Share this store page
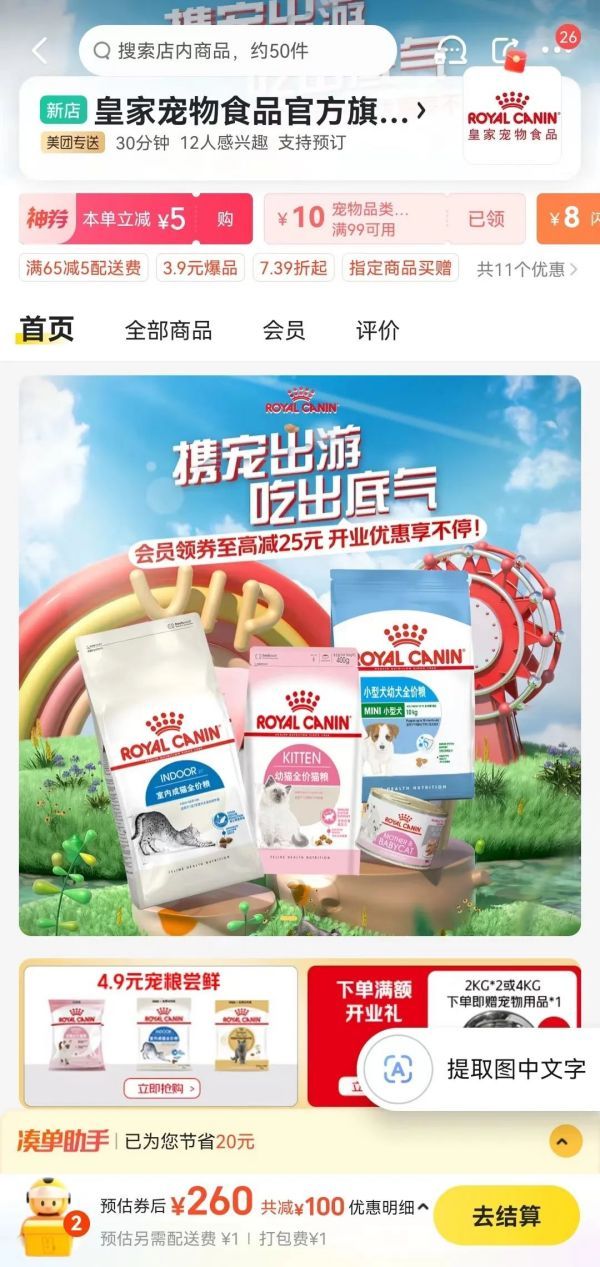 pyautogui.click(x=504, y=51)
